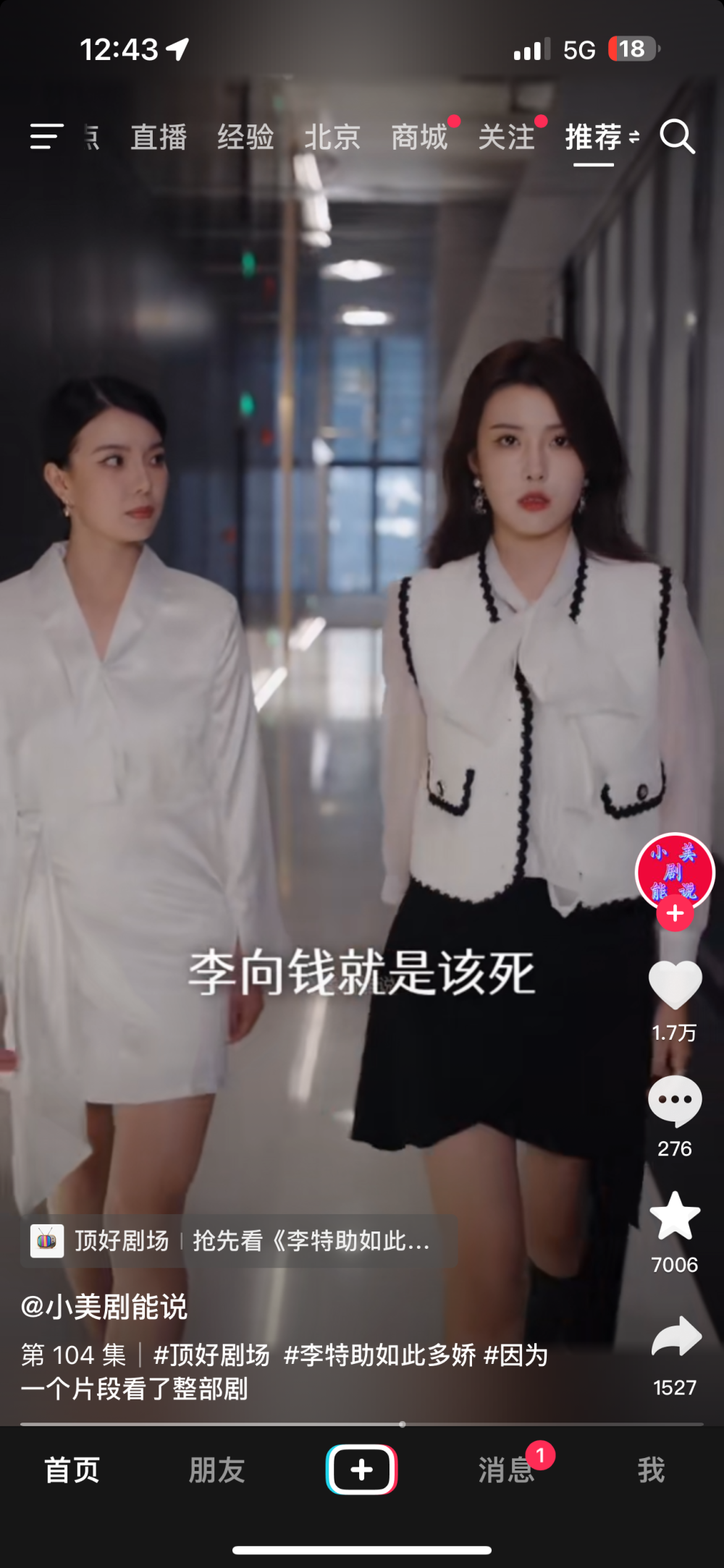Viewport: 724px width, 1568px height.
Task: Switch to the 直播 tab
Action: coord(159,137)
